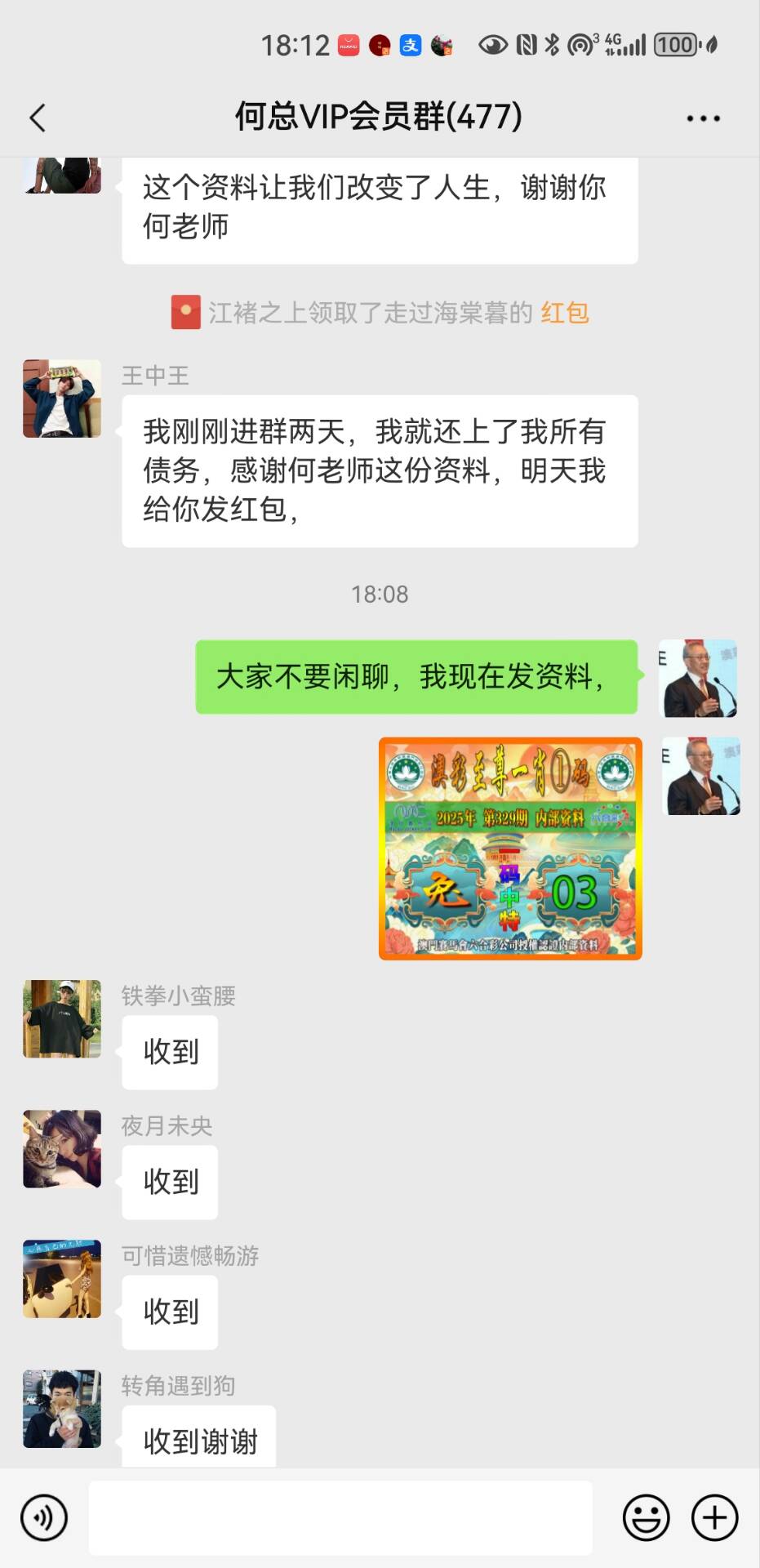View 王中王's profile avatar
Image resolution: width=760 pixels, height=1568 pixels.
62,399
